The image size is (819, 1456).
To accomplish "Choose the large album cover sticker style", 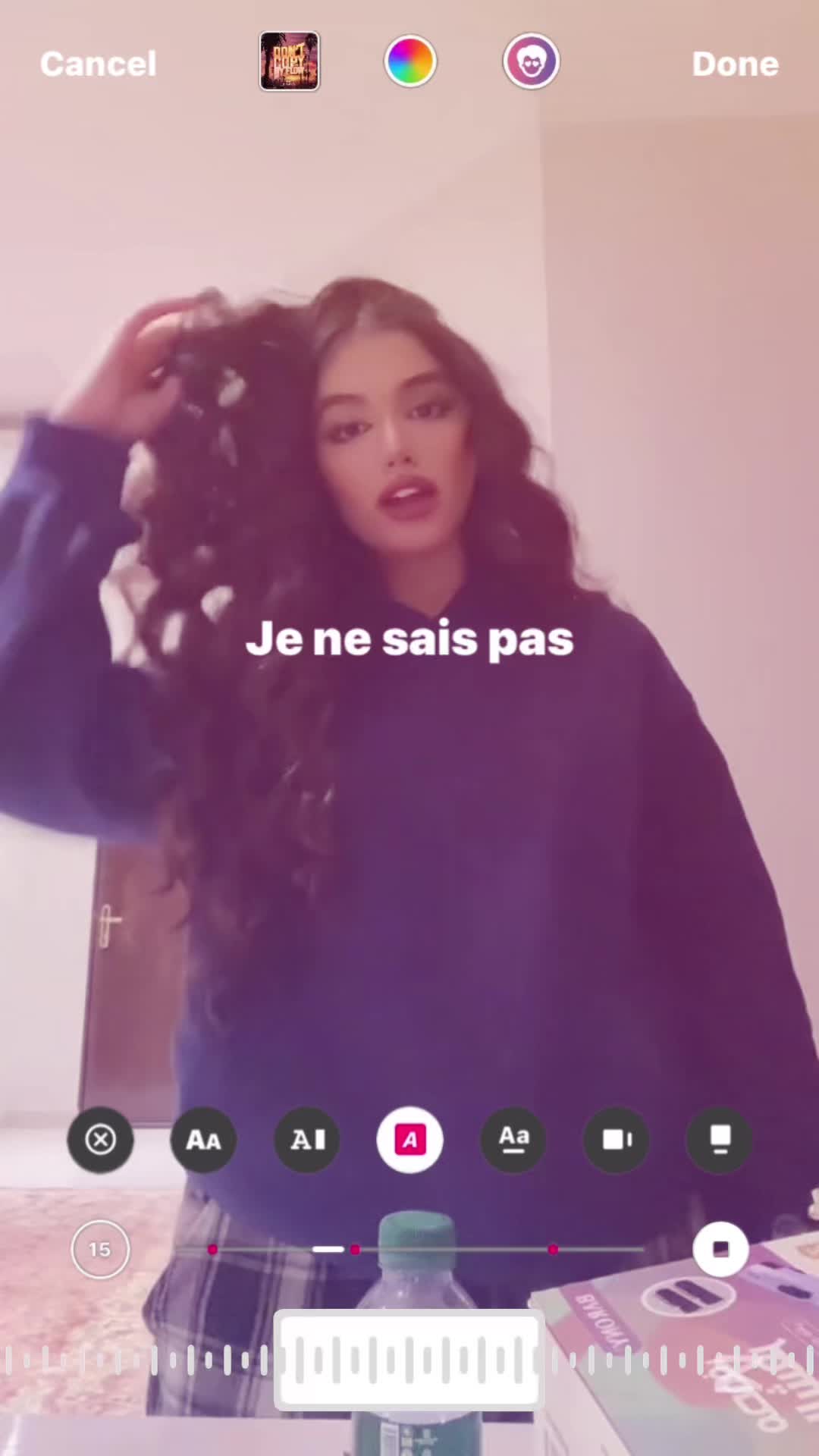I will [x=720, y=1139].
